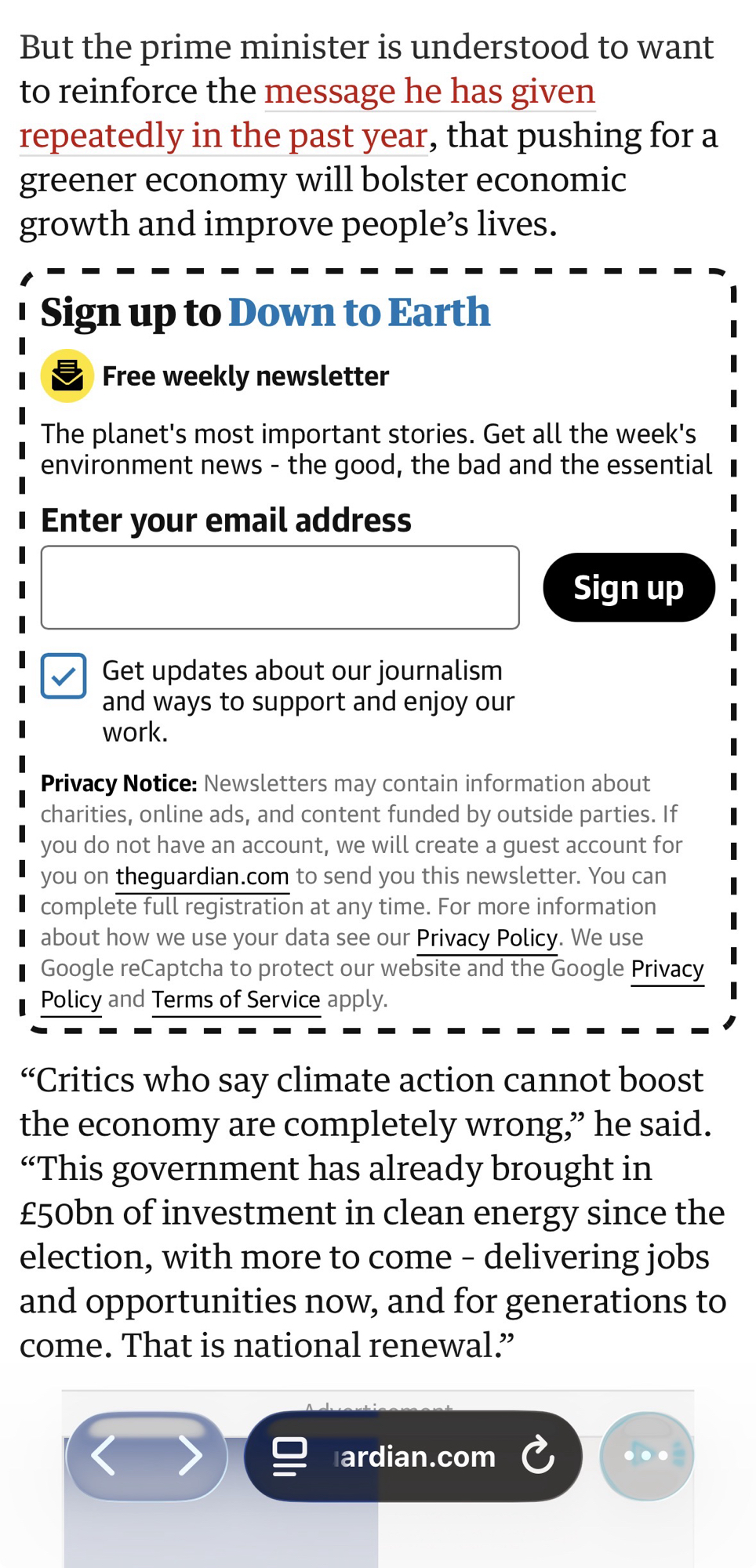Go back to the previous page

click(105, 1456)
